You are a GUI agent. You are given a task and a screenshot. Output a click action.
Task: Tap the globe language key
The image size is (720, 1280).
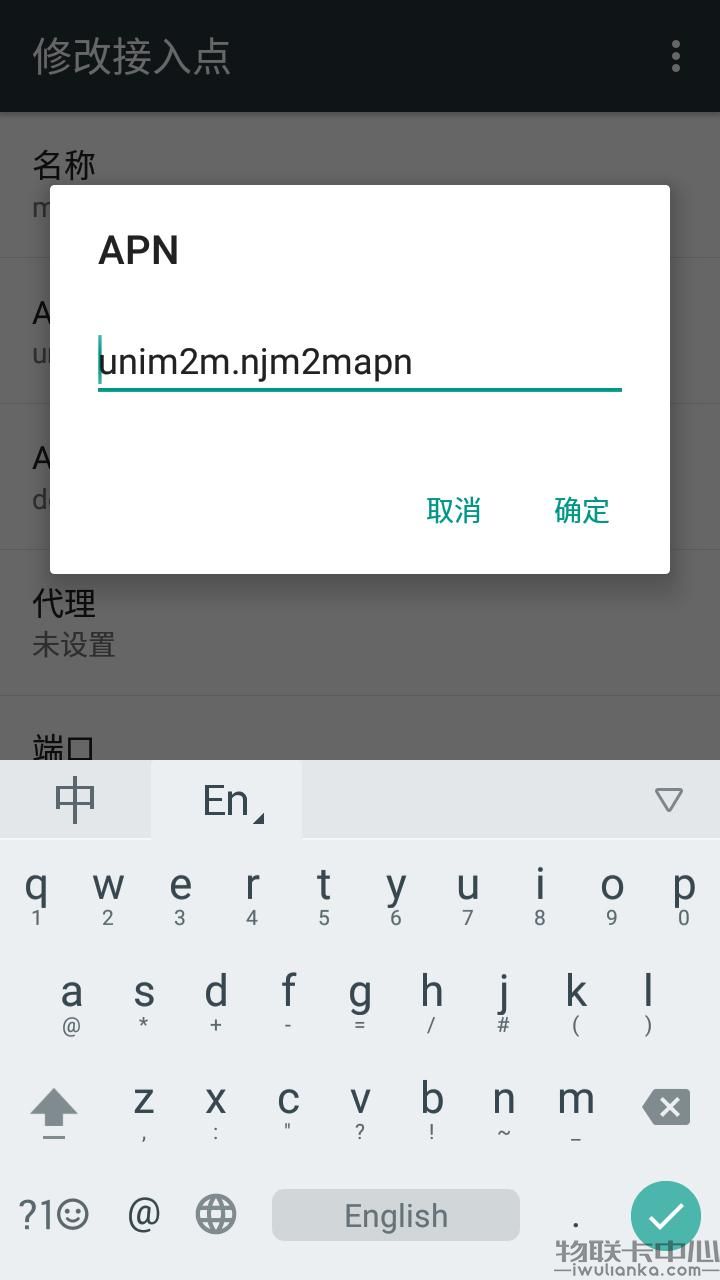pyautogui.click(x=216, y=1215)
